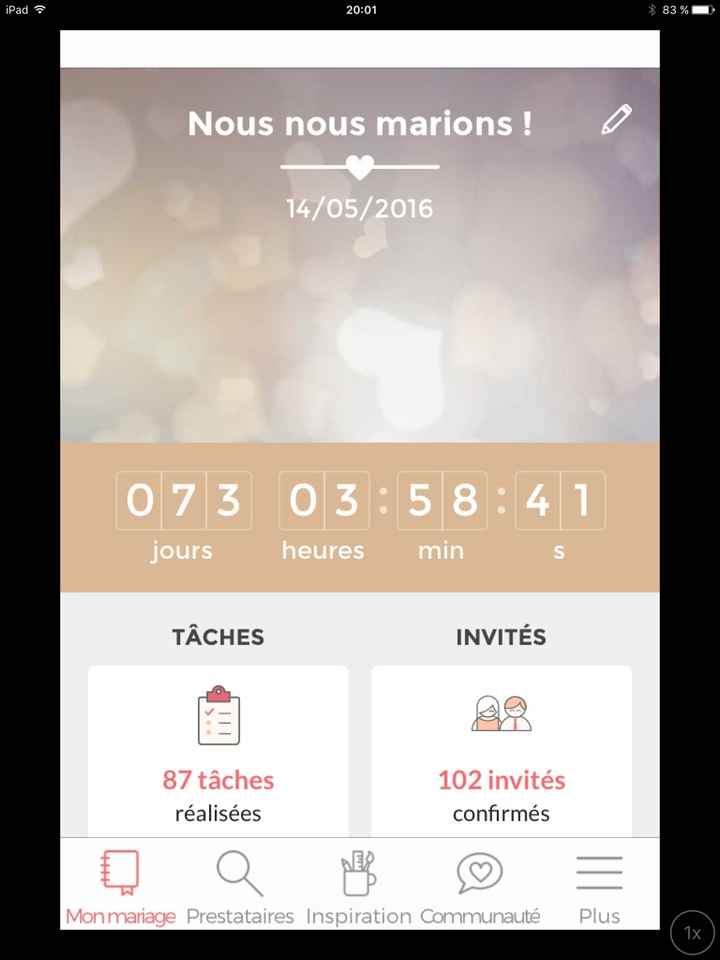This screenshot has width=720, height=960.
Task: Tap the Communauté speech bubble icon
Action: [480, 871]
